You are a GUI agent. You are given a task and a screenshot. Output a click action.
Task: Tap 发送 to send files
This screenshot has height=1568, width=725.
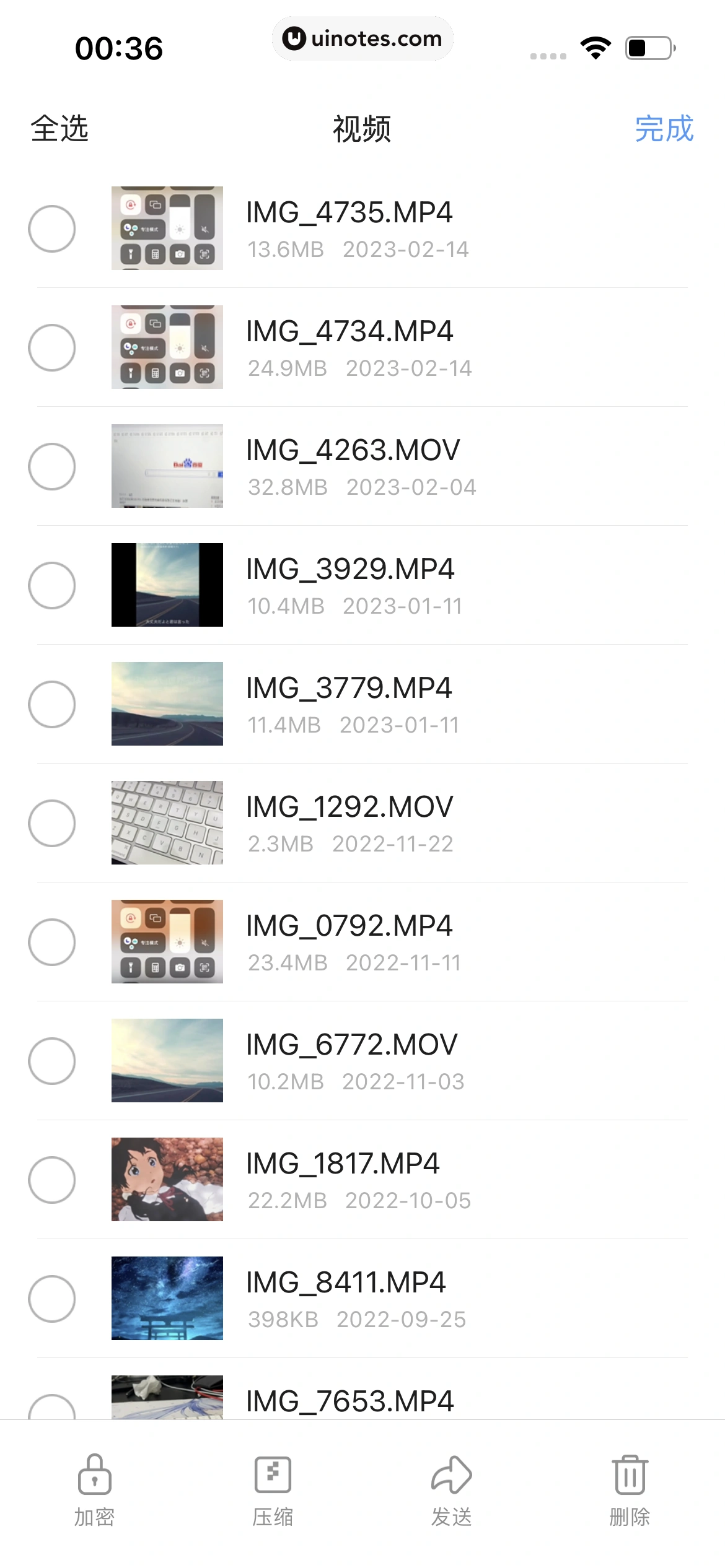[x=452, y=1489]
